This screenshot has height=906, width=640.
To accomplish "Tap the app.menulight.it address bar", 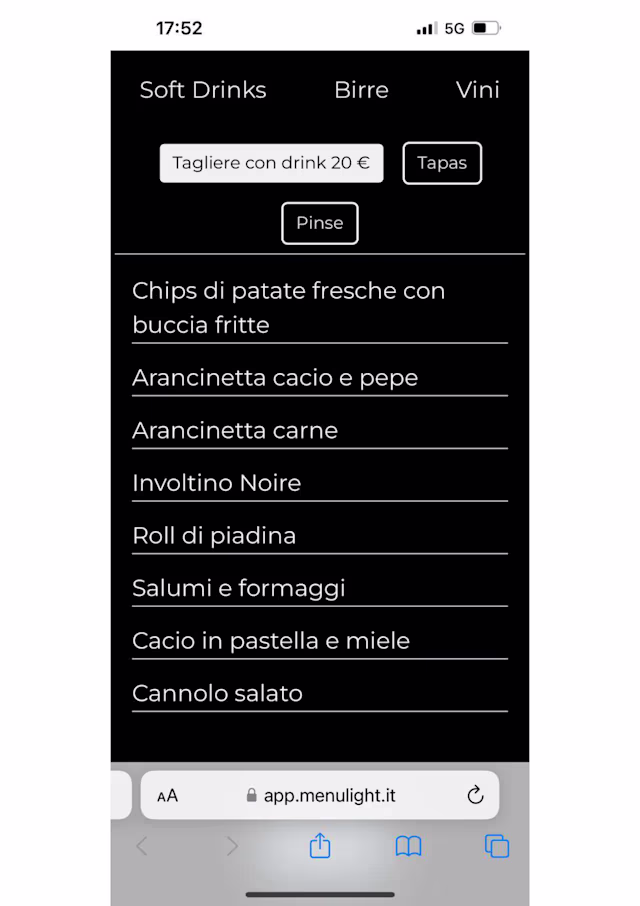I will [320, 795].
